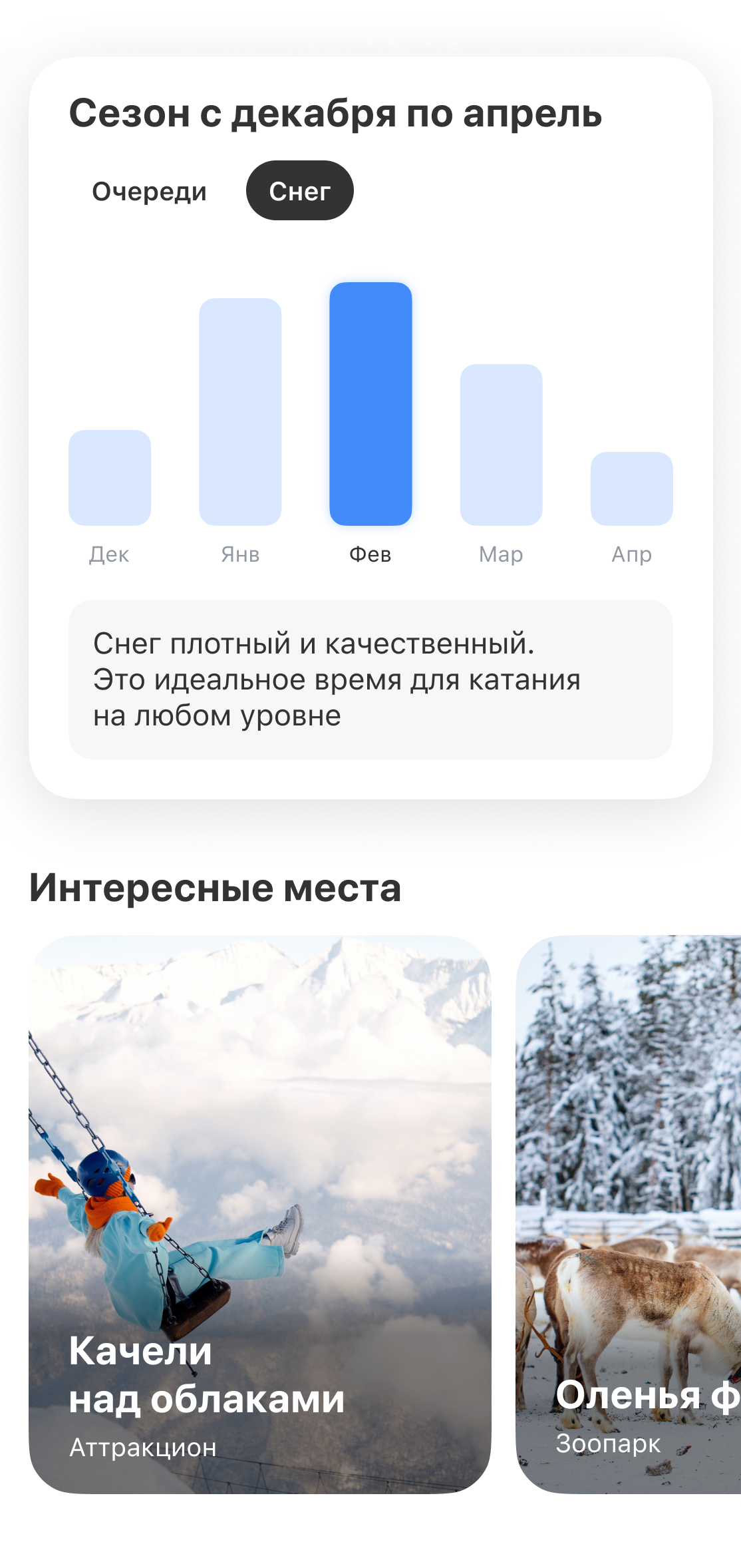Tap the highlighted Фев bar
Image resolution: width=741 pixels, height=1568 pixels.
[370, 403]
